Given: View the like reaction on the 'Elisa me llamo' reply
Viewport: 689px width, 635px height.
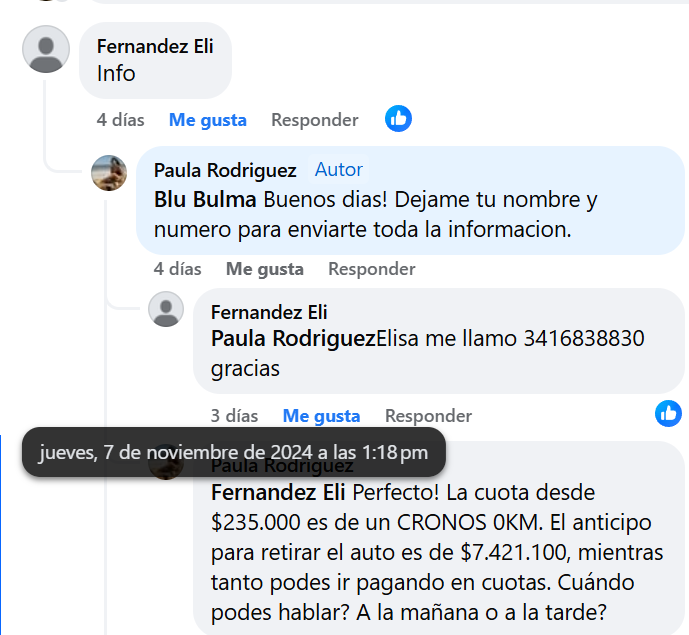Looking at the screenshot, I should 668,412.
